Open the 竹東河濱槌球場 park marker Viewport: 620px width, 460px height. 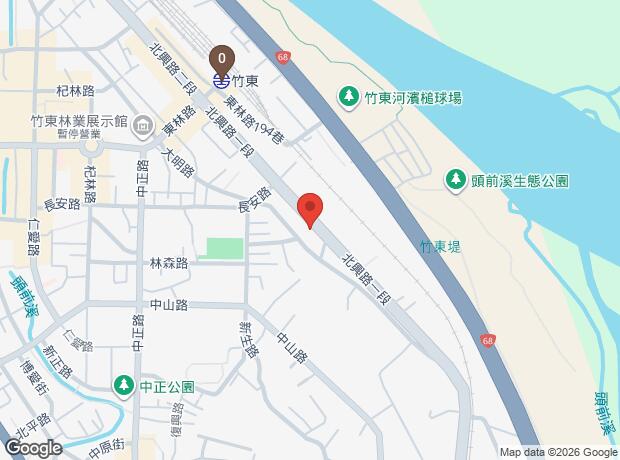[x=349, y=97]
